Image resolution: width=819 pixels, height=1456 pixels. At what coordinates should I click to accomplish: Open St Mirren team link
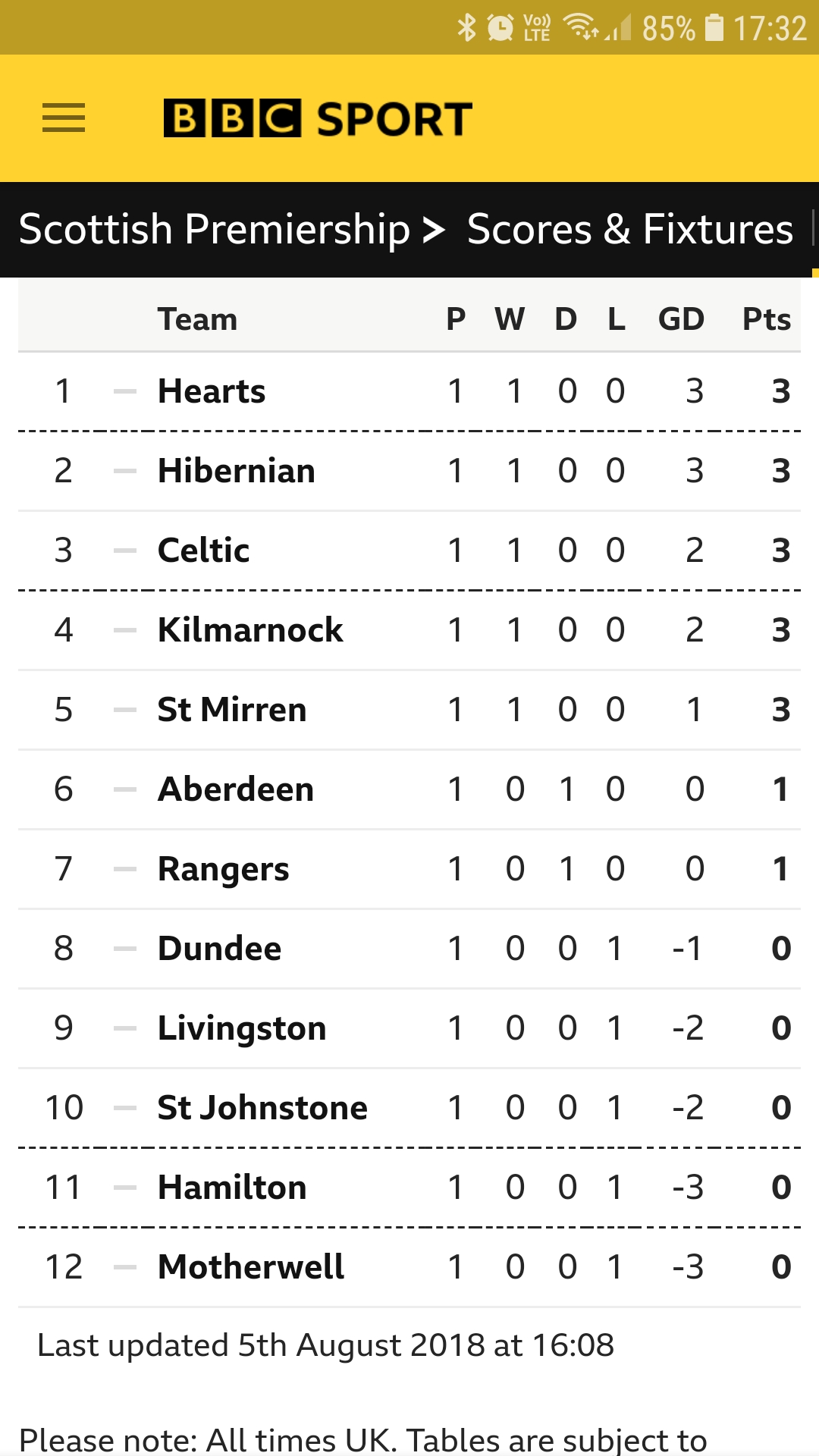(x=231, y=710)
